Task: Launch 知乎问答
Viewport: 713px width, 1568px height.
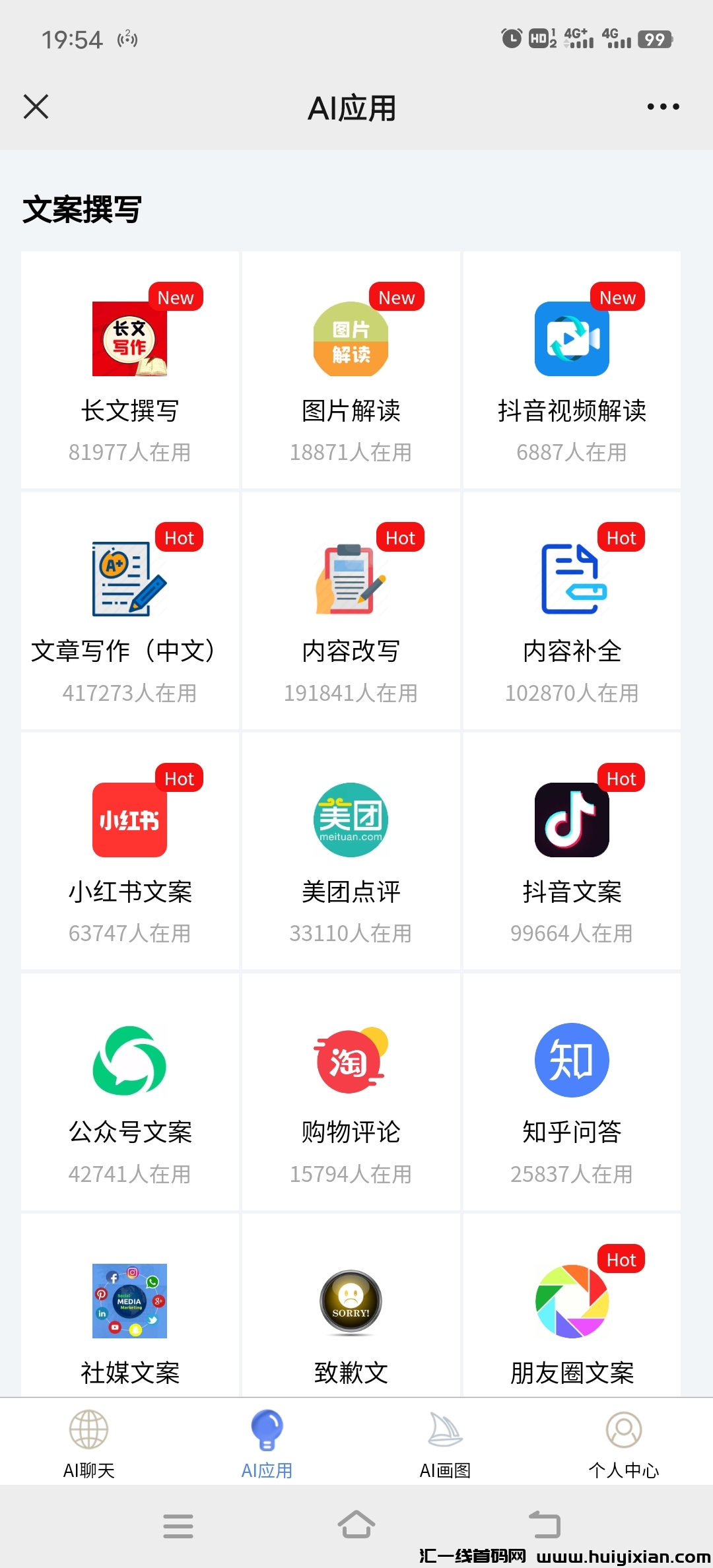Action: (572, 1092)
